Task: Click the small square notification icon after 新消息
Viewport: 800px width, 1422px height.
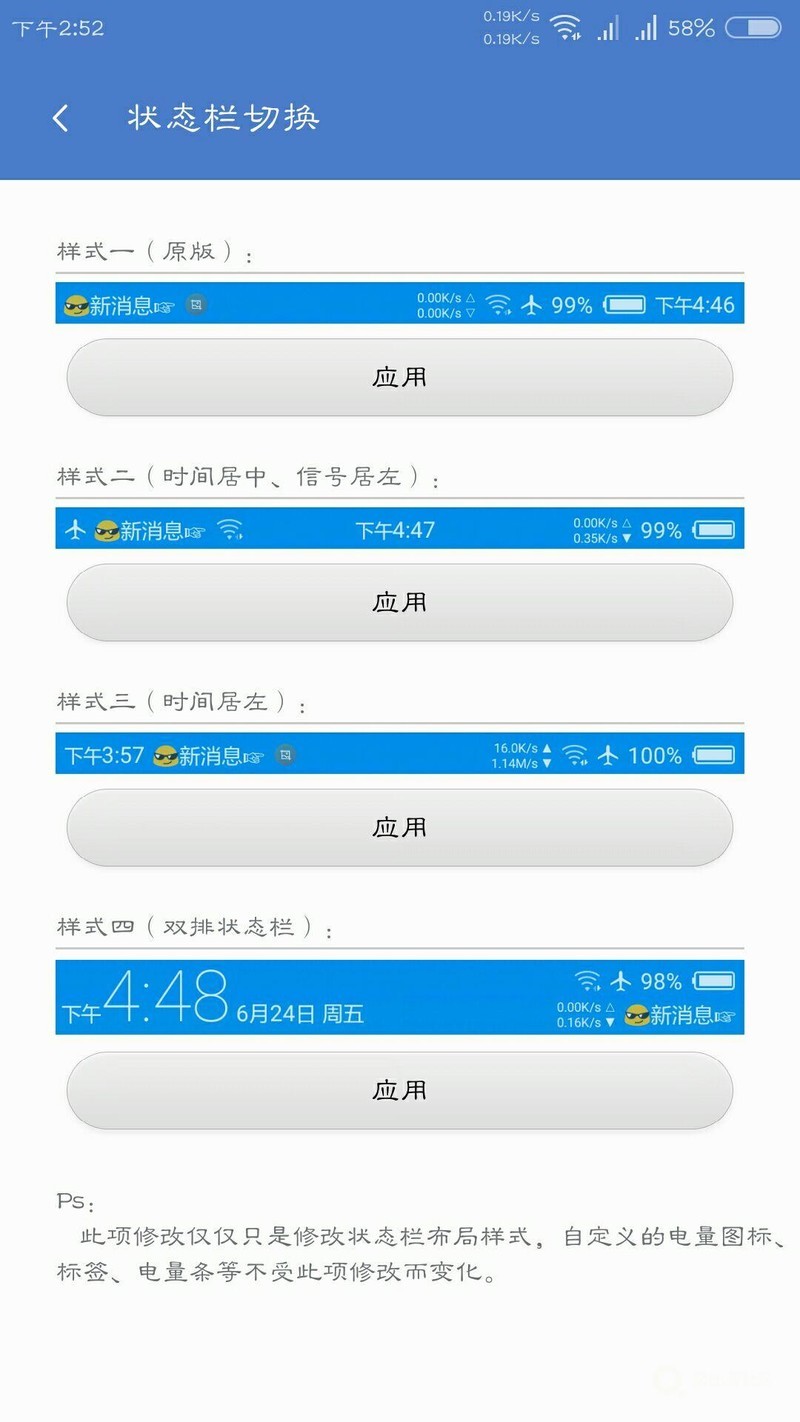Action: coord(198,305)
